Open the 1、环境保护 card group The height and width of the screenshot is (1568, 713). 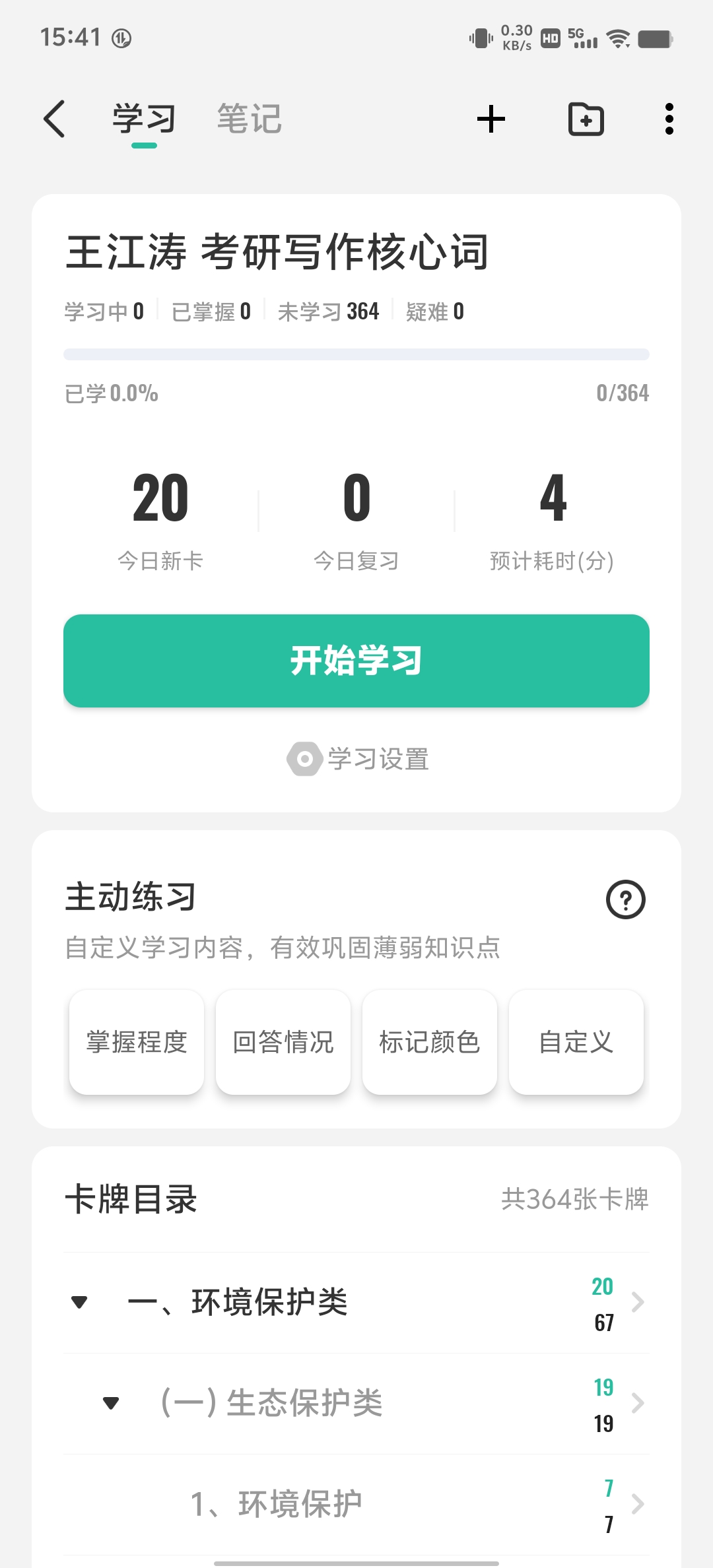[276, 1505]
